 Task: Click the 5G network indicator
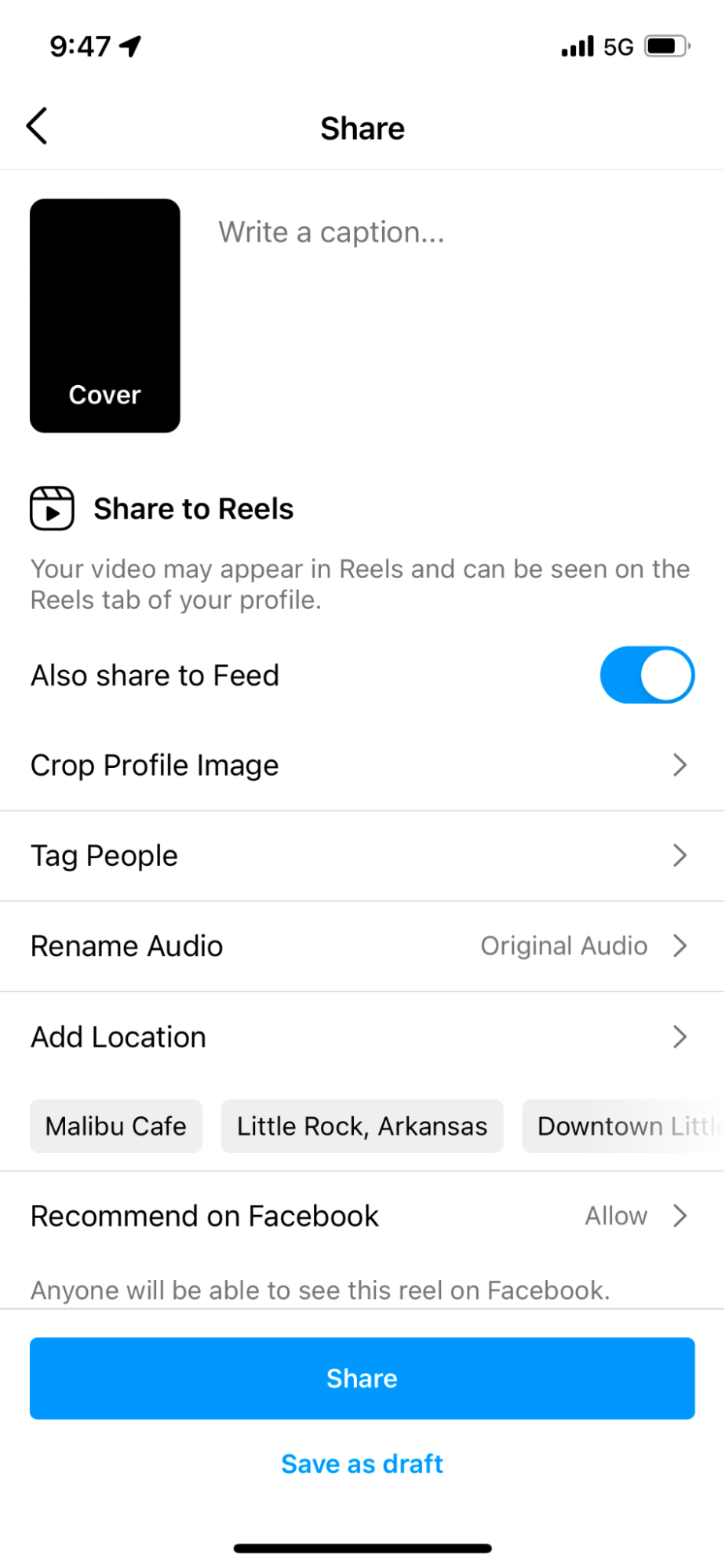click(618, 46)
